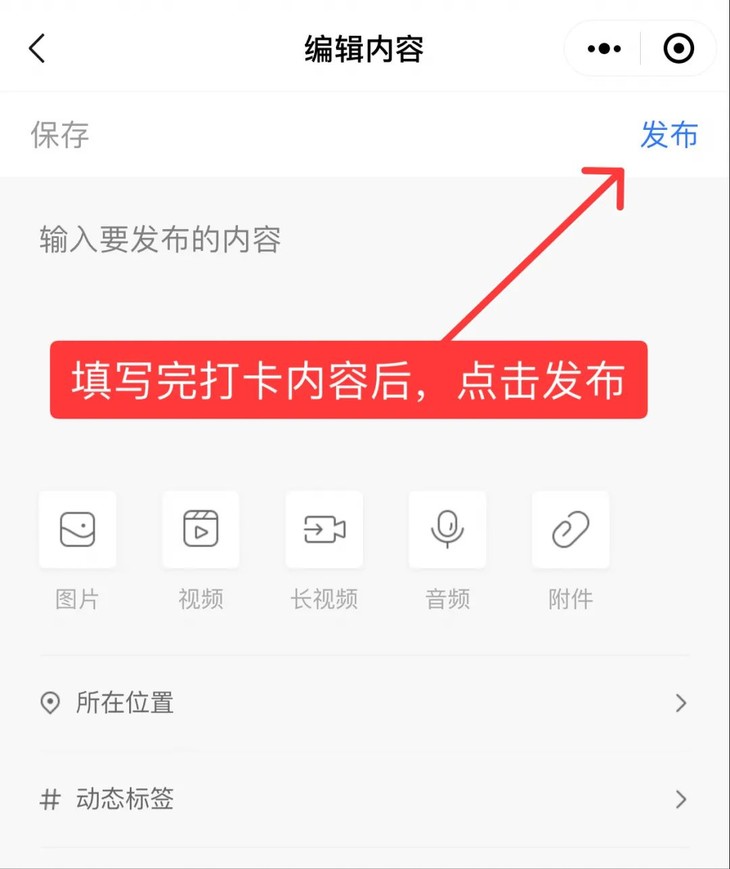Tap the 长视频 (long video) camera icon
Viewport: 730px width, 869px height.
coord(323,529)
